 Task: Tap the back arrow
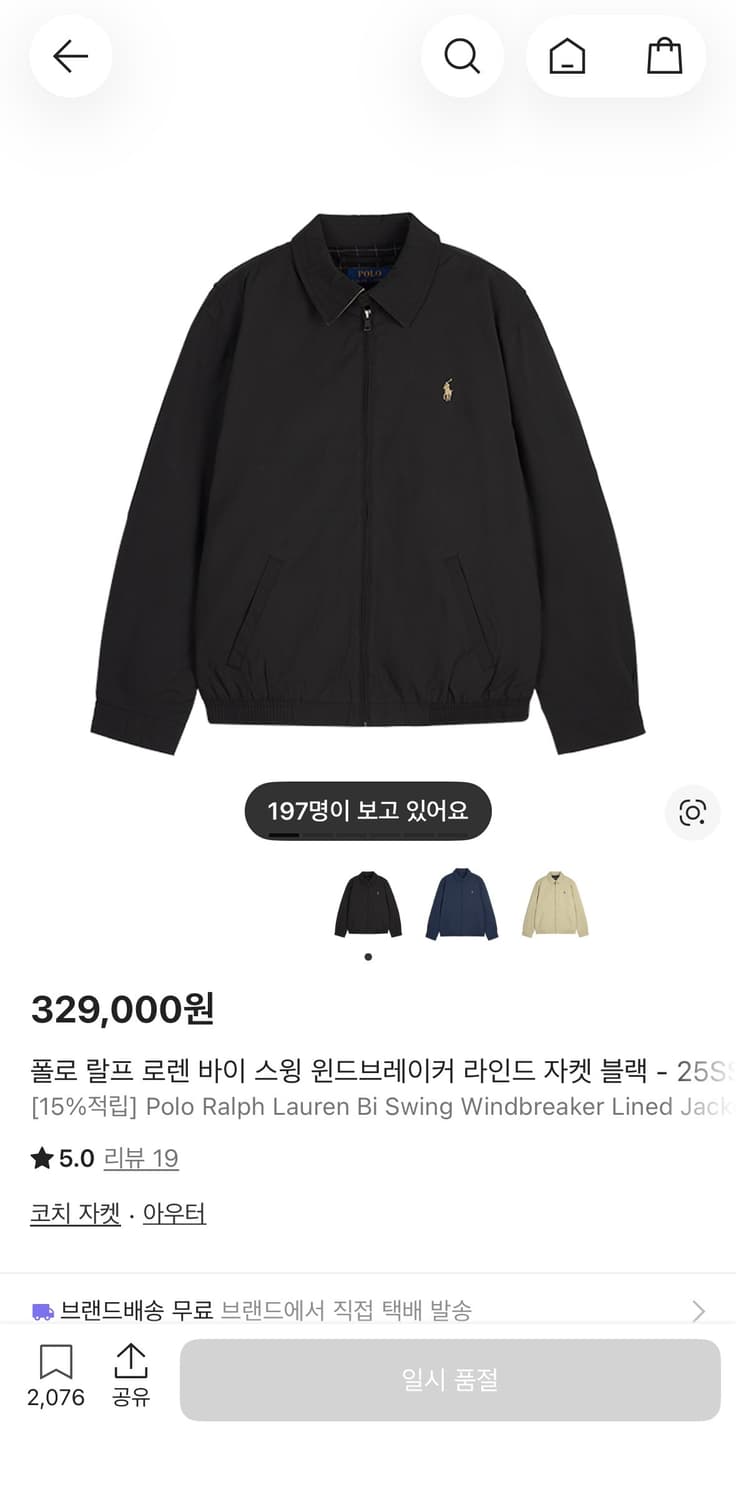(x=70, y=56)
